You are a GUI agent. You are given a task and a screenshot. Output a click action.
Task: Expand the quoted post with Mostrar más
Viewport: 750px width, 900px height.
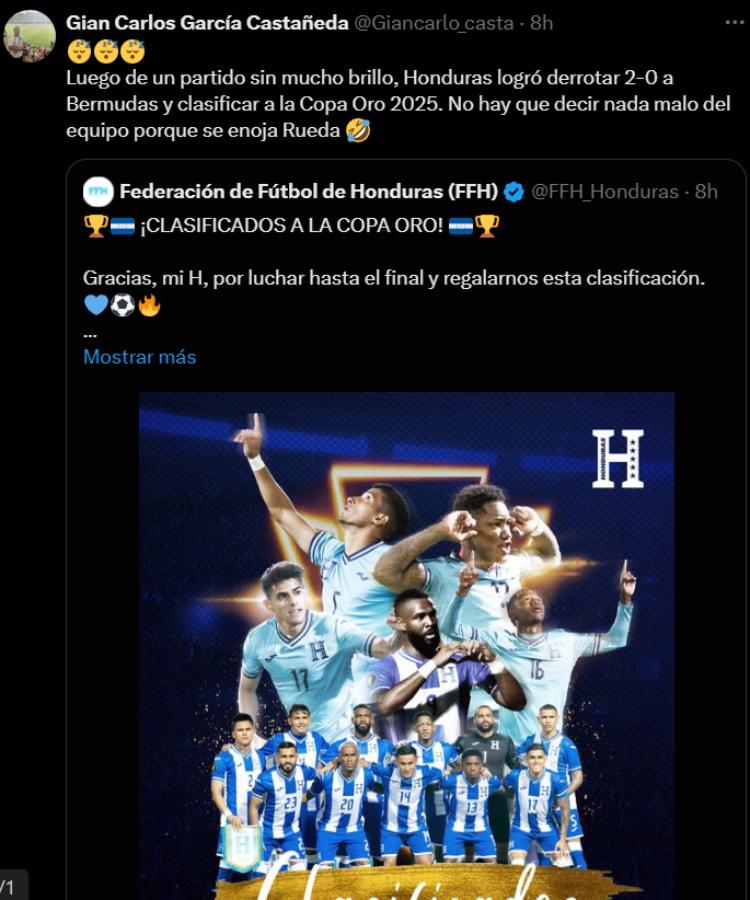point(139,357)
